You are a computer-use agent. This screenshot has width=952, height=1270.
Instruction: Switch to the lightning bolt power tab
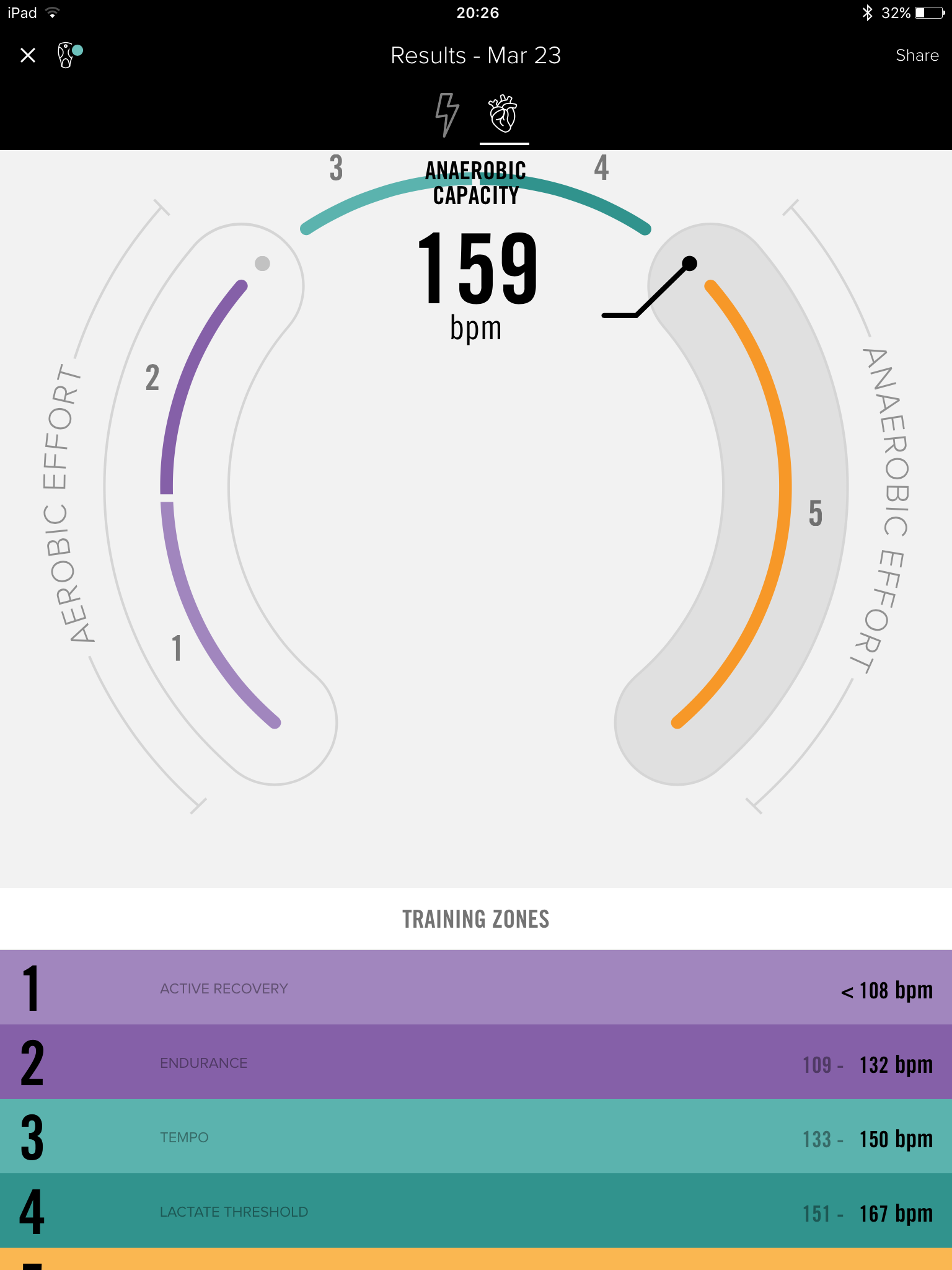[x=447, y=115]
